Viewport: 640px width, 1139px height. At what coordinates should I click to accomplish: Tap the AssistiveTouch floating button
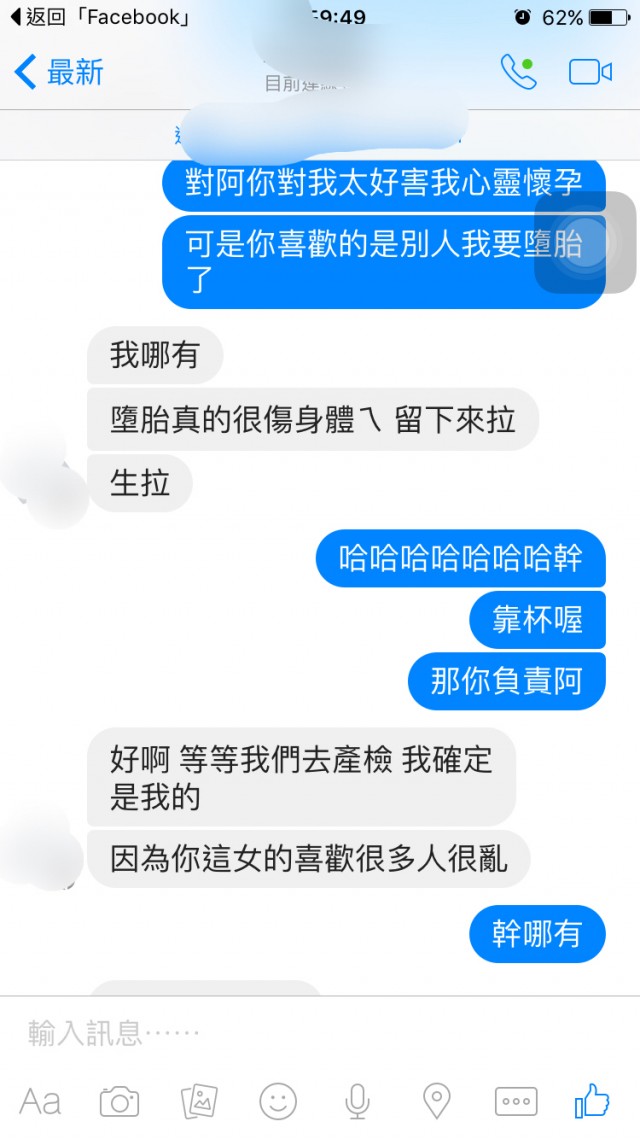586,242
